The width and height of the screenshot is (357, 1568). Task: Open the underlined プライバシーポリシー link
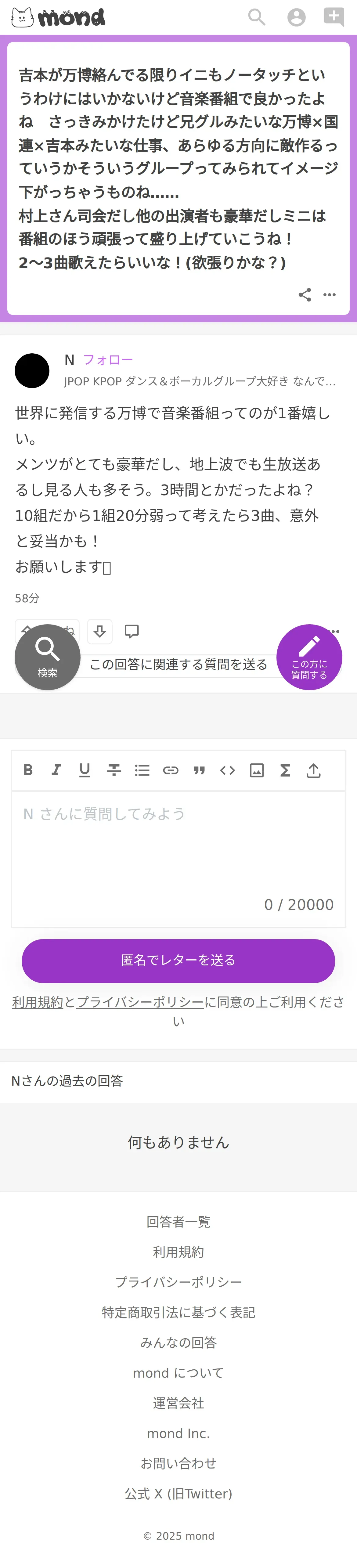click(x=140, y=1002)
